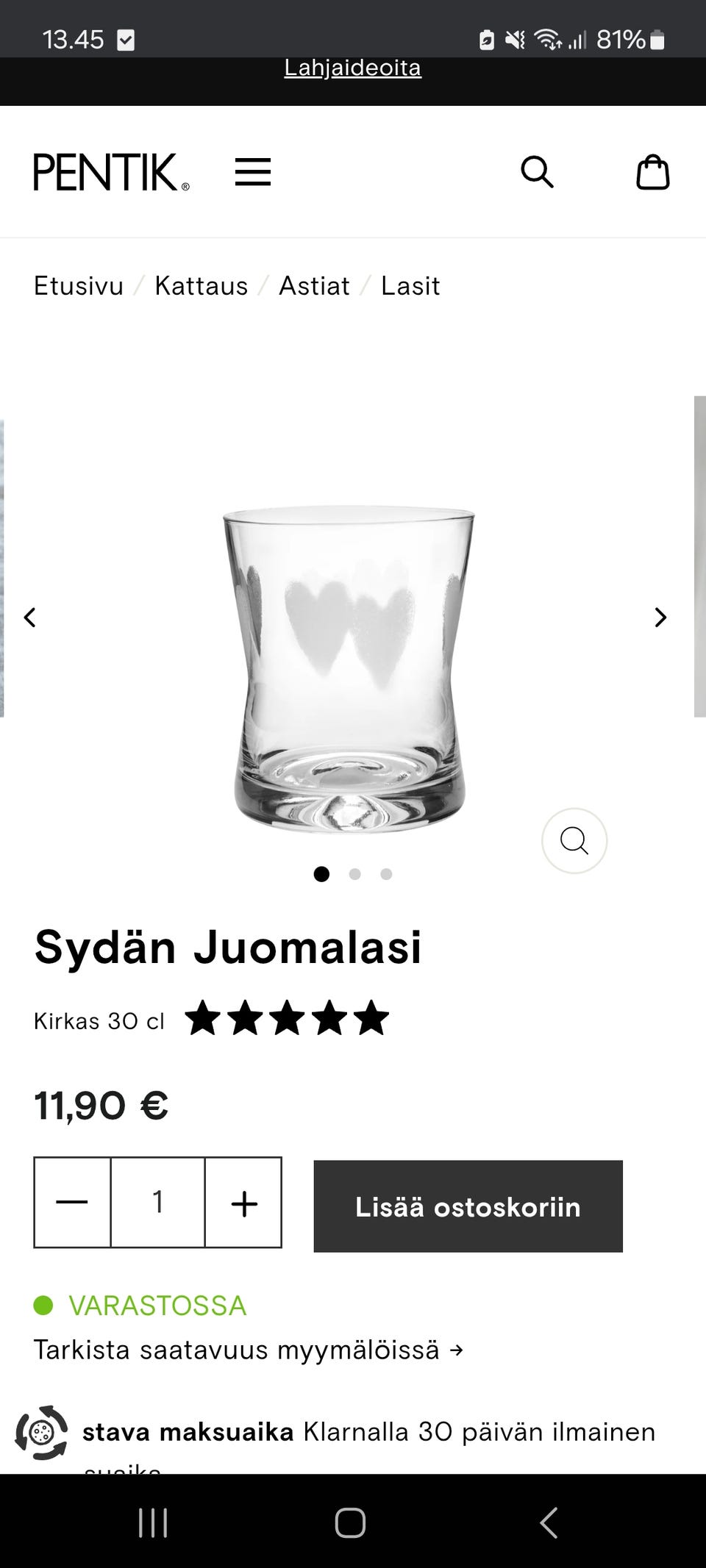
Task: Click the quantity input field
Action: click(x=157, y=1203)
